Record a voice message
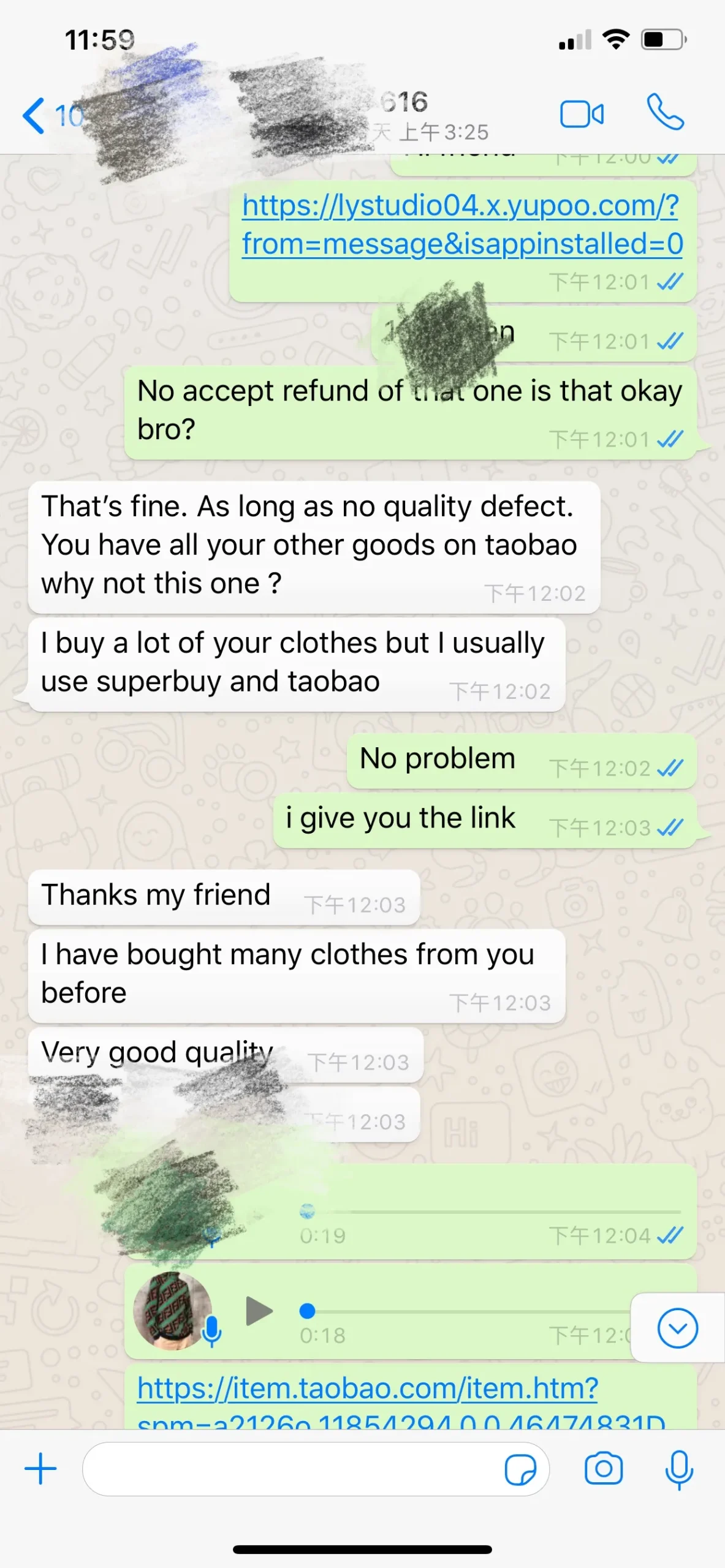The width and height of the screenshot is (725, 1568). [x=679, y=1469]
